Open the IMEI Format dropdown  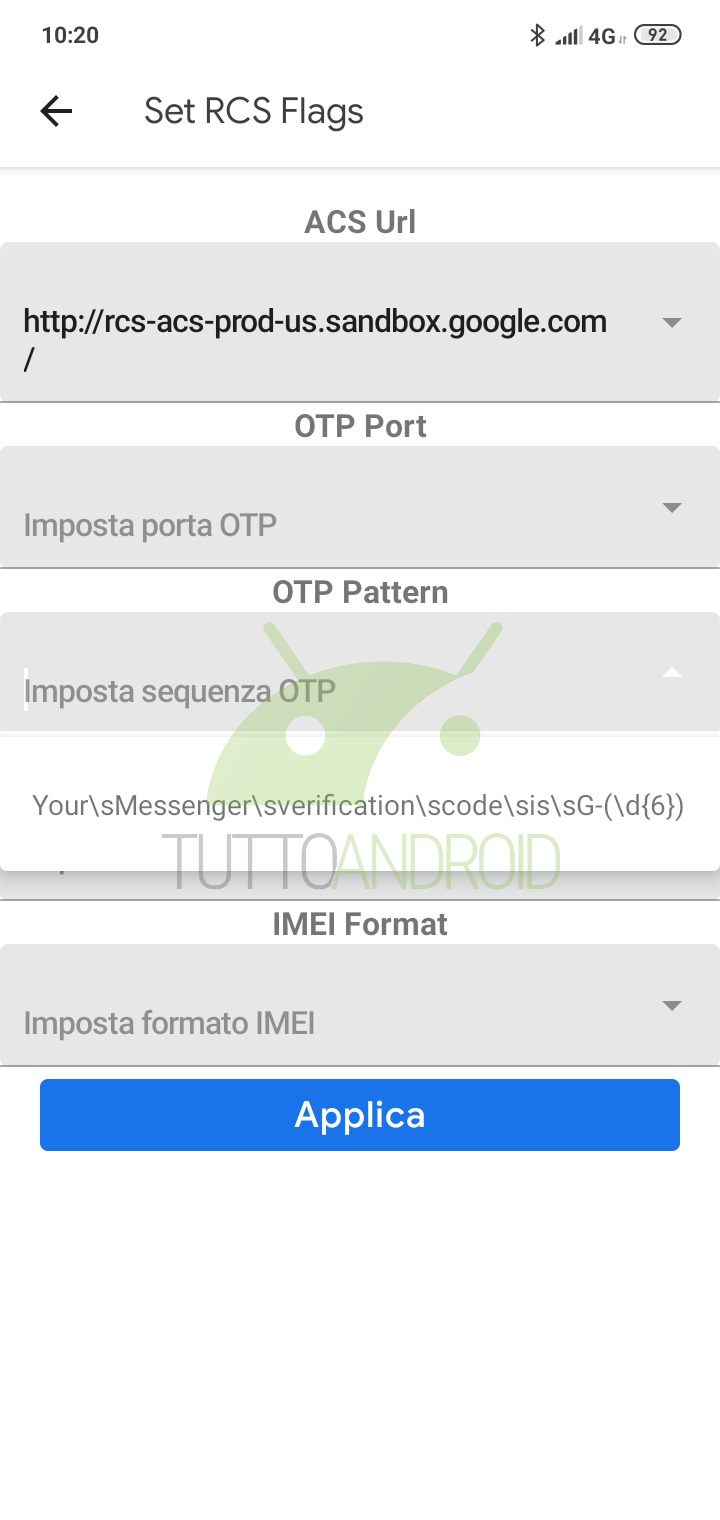coord(672,1005)
